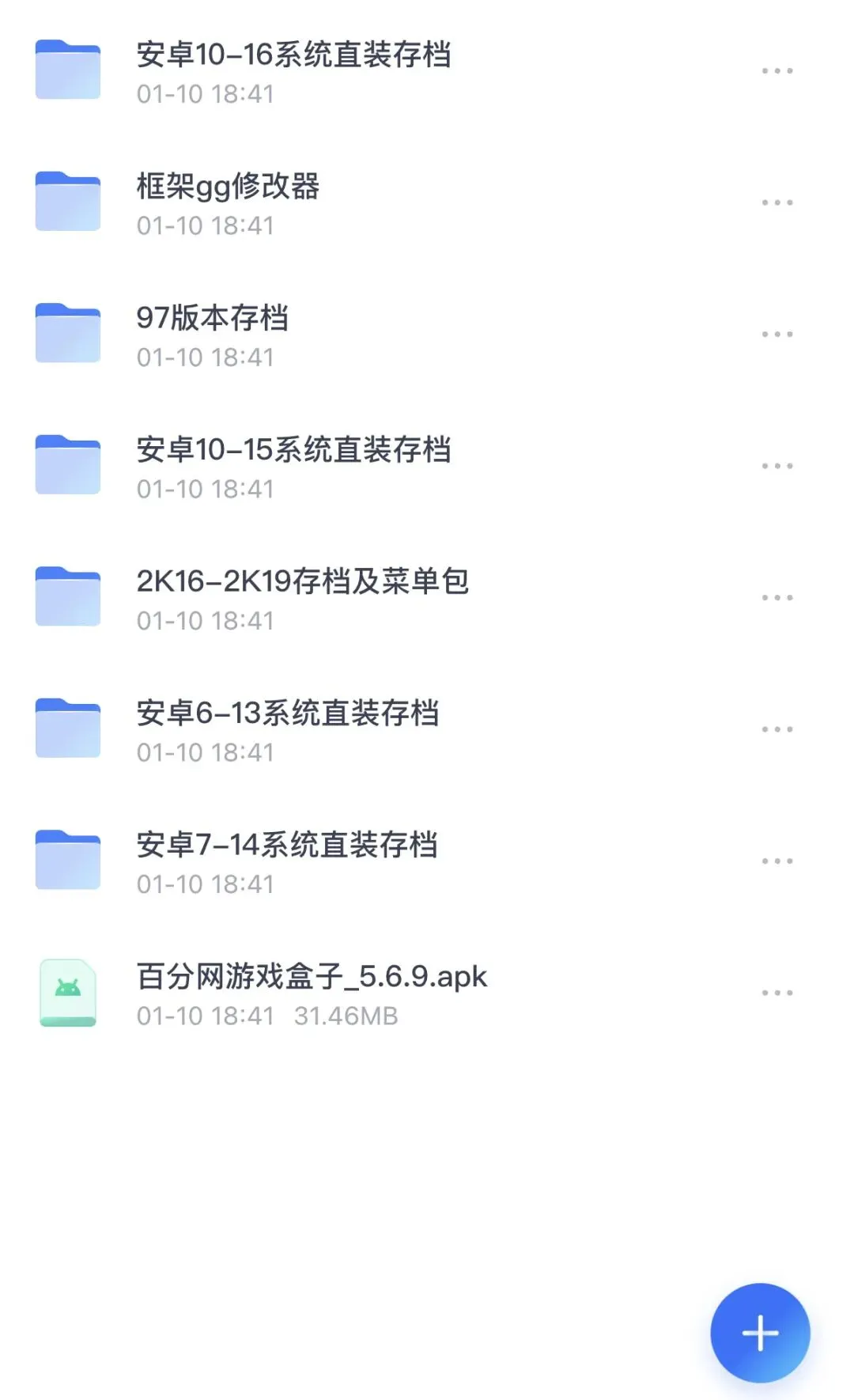Show more options for 97版本存档

coord(777,335)
